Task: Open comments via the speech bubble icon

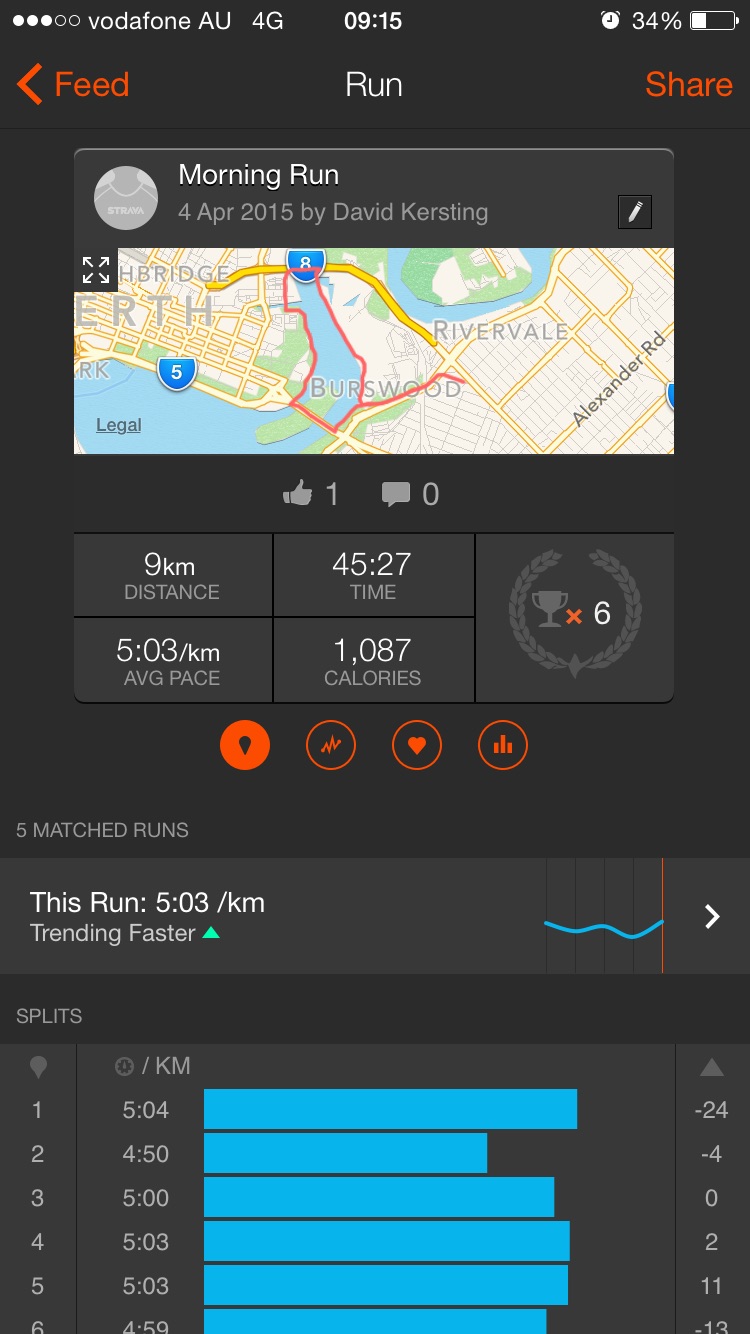Action: [x=396, y=493]
